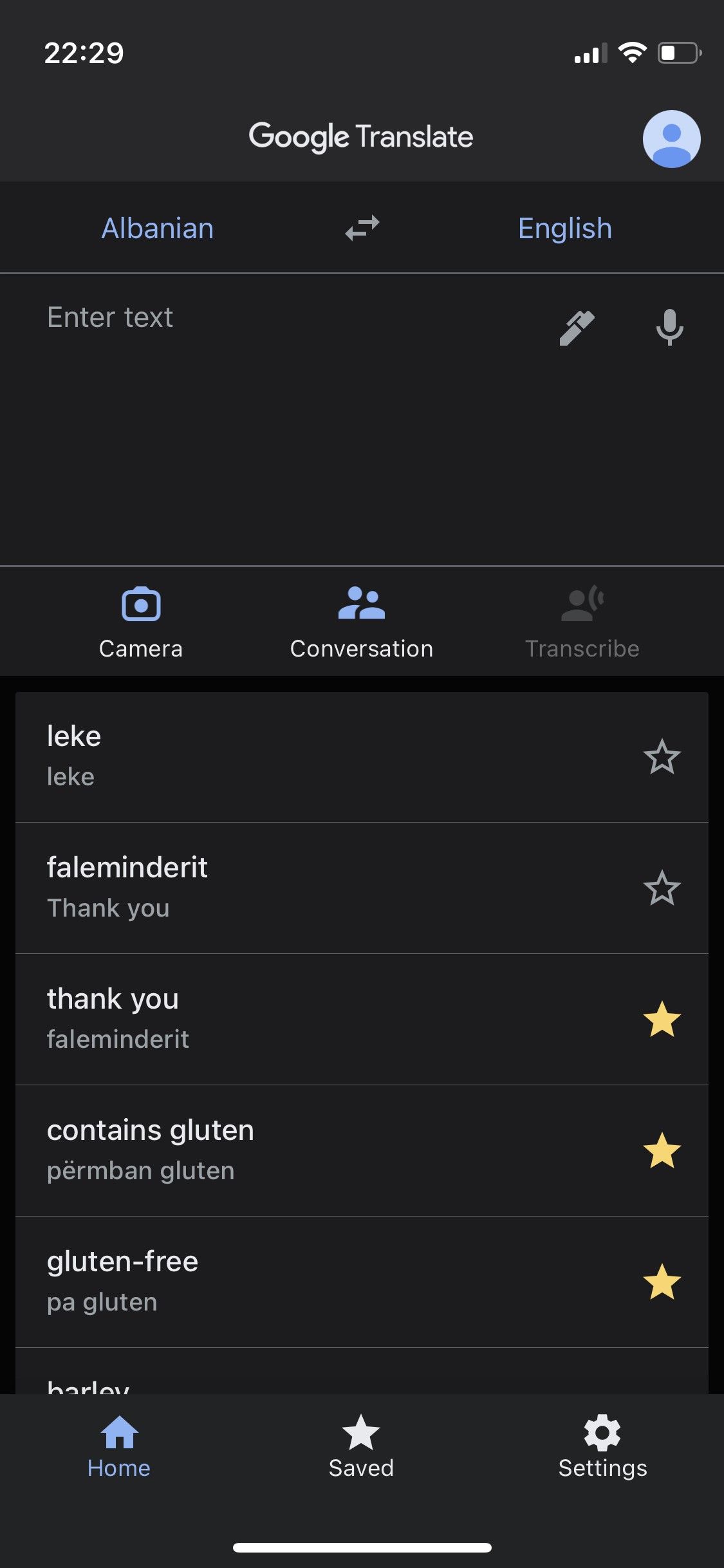Star the 'leke' translation
The width and height of the screenshot is (724, 1568).
662,757
